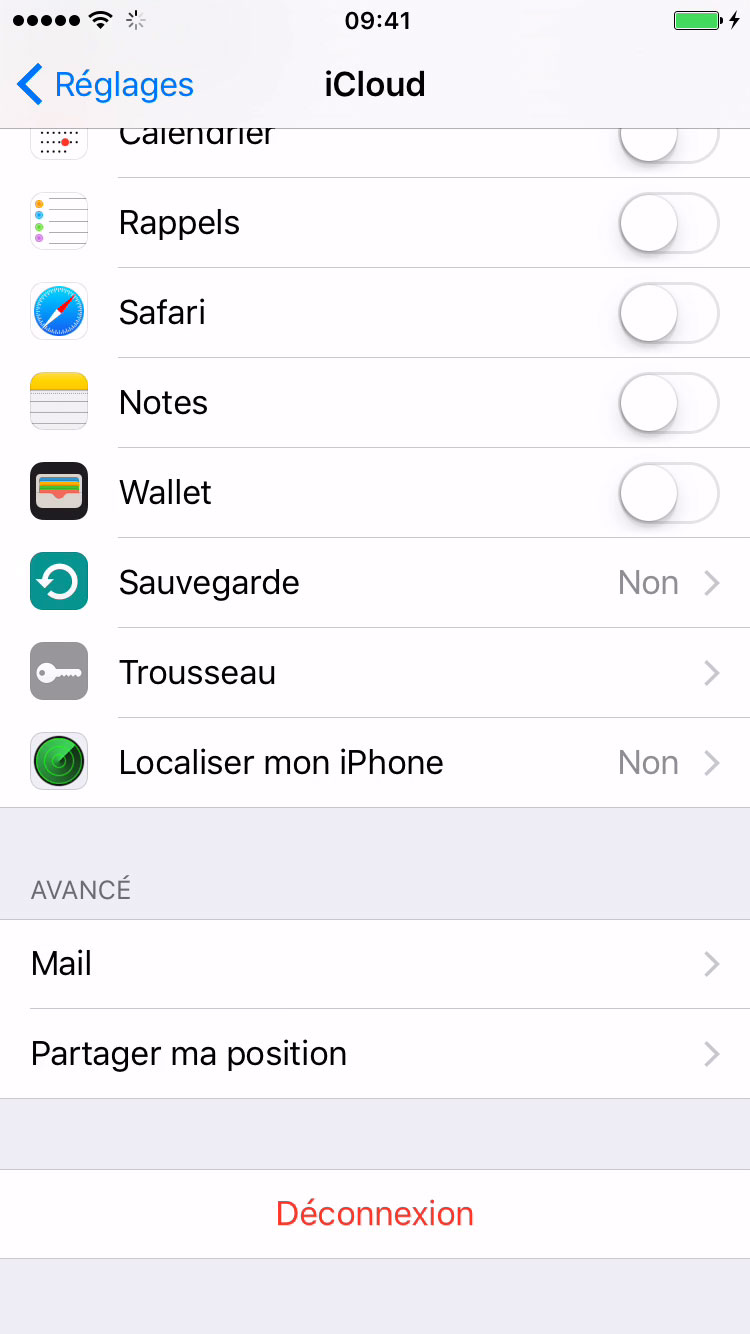
Task: Open the Trousseau row
Action: click(375, 672)
